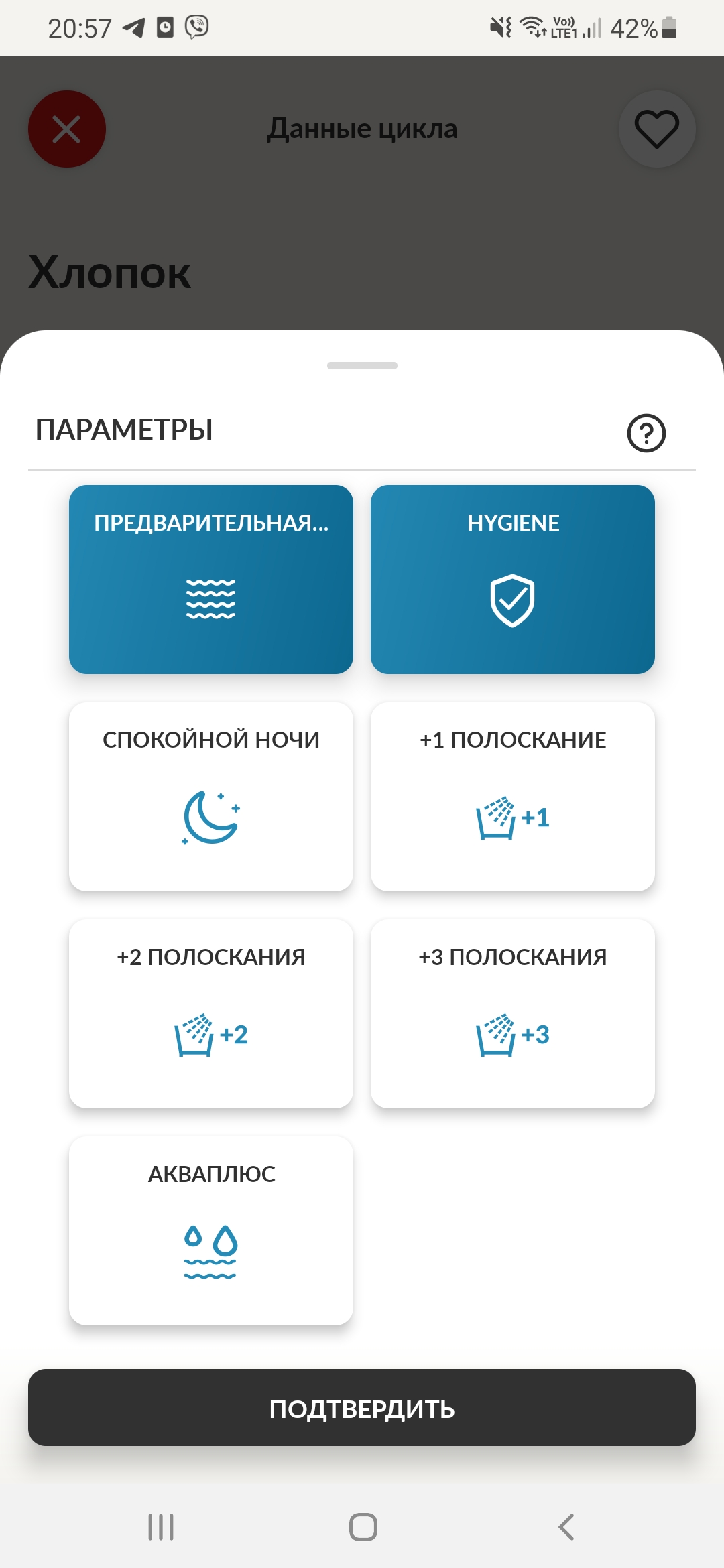Image resolution: width=724 pixels, height=1568 pixels.
Task: Pick +3 Полоскания option
Action: tap(513, 1014)
